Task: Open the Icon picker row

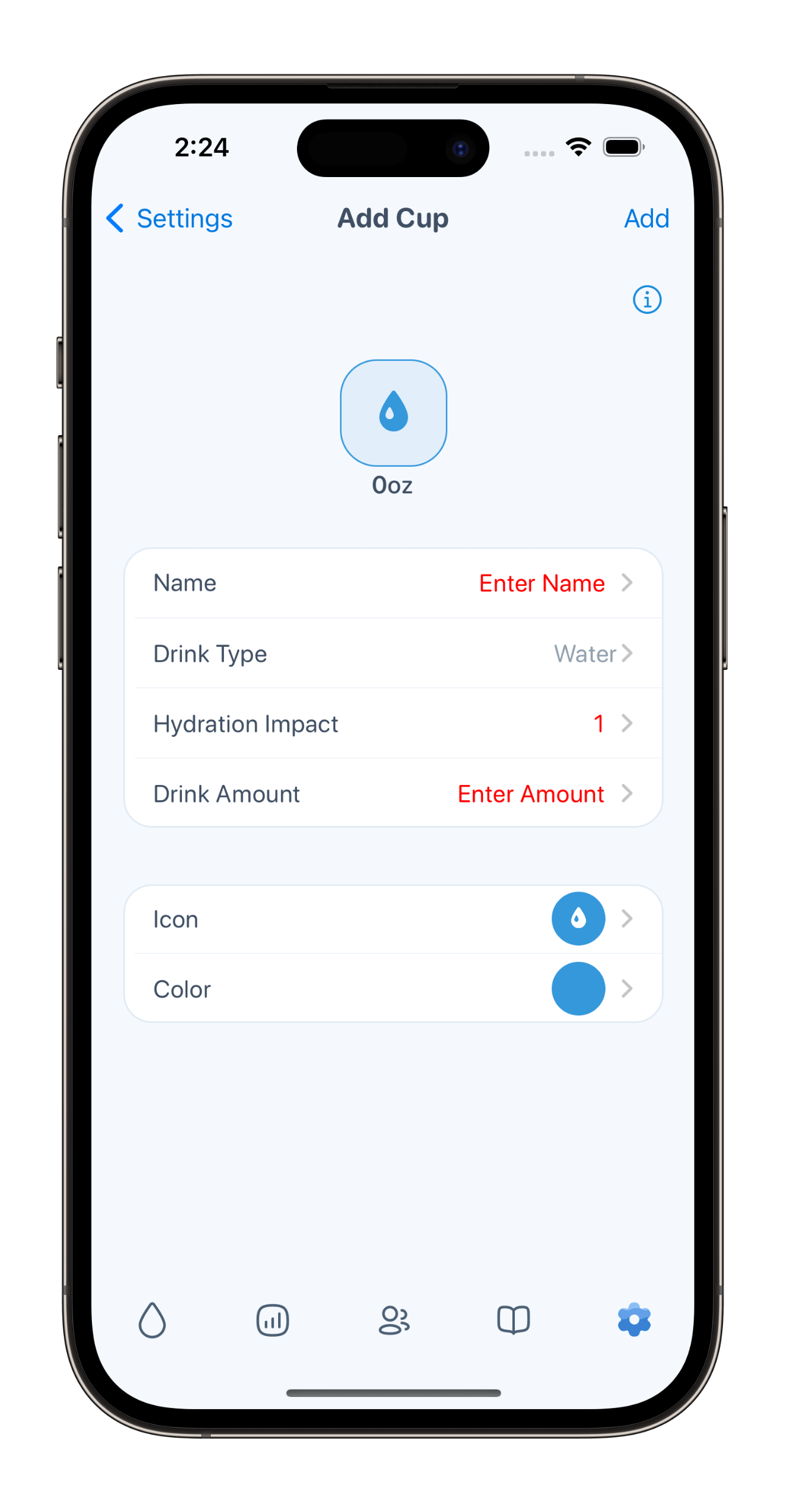Action: [x=393, y=919]
